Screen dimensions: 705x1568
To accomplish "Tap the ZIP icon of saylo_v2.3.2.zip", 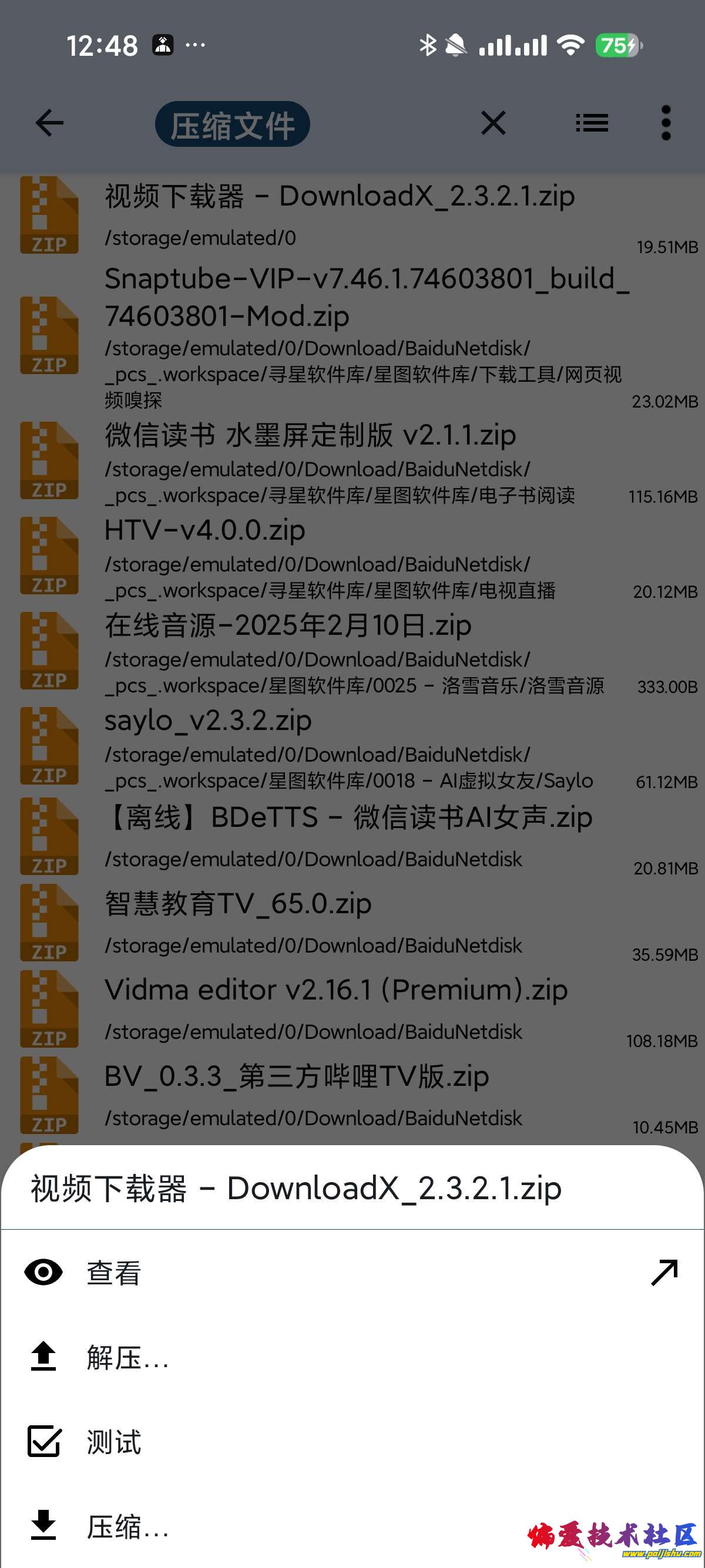I will pyautogui.click(x=49, y=746).
